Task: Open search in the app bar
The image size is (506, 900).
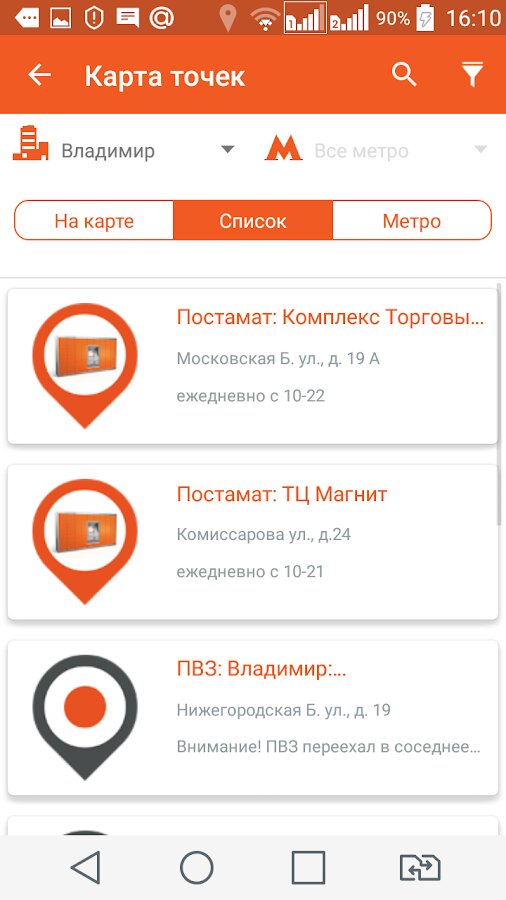Action: pyautogui.click(x=404, y=75)
